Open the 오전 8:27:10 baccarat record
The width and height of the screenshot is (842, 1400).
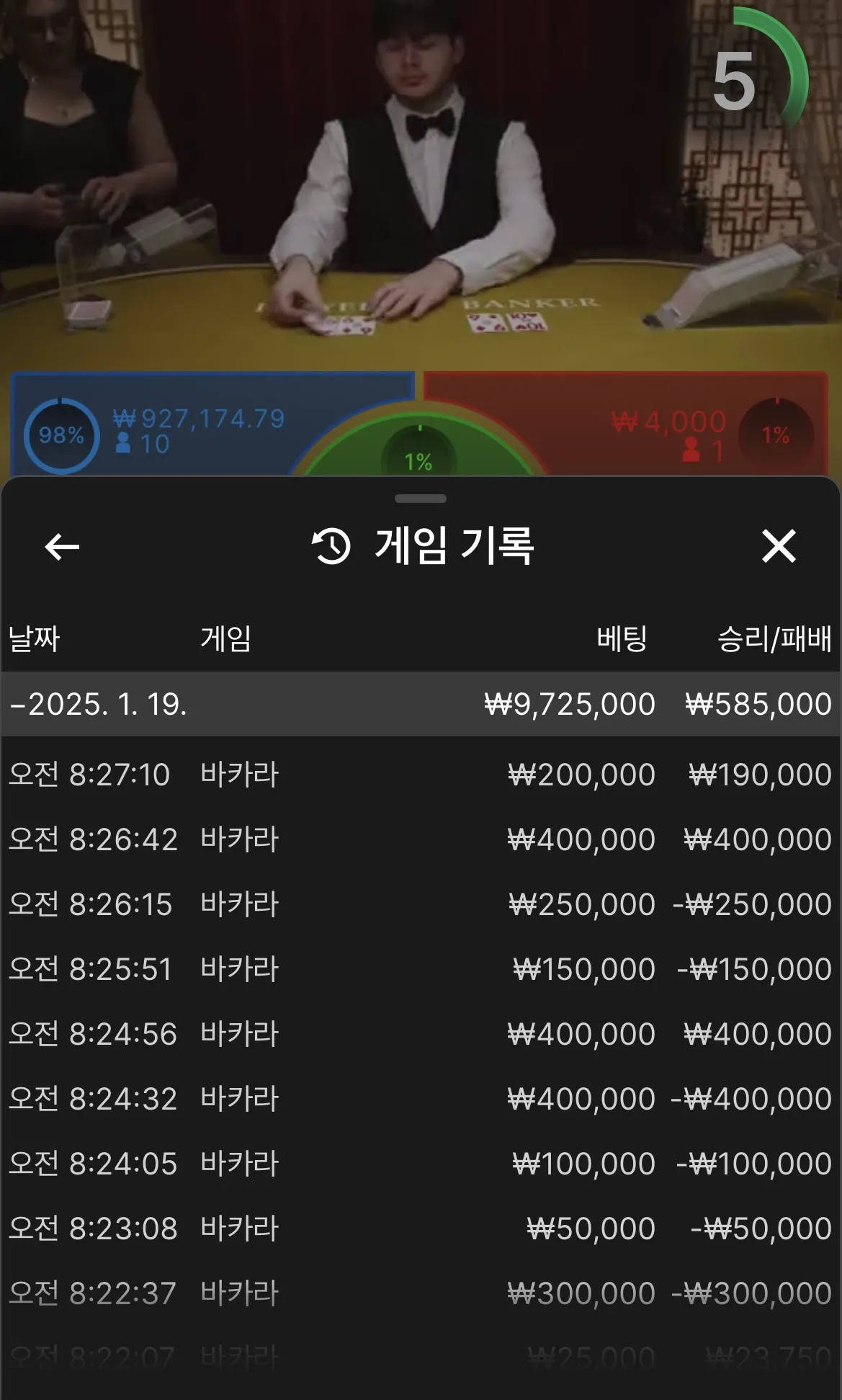[x=421, y=775]
